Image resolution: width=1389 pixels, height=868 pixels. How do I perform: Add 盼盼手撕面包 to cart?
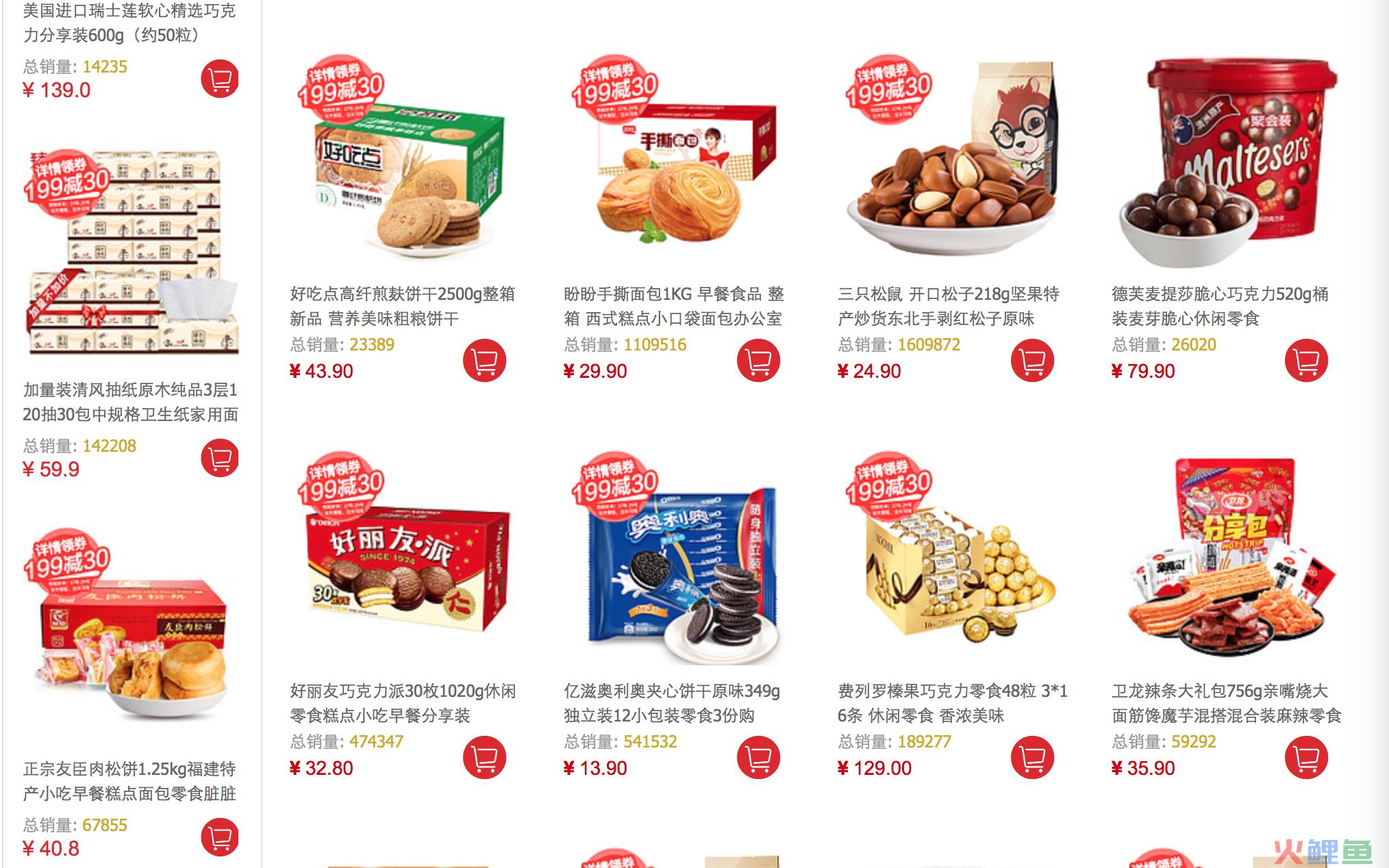click(x=758, y=360)
